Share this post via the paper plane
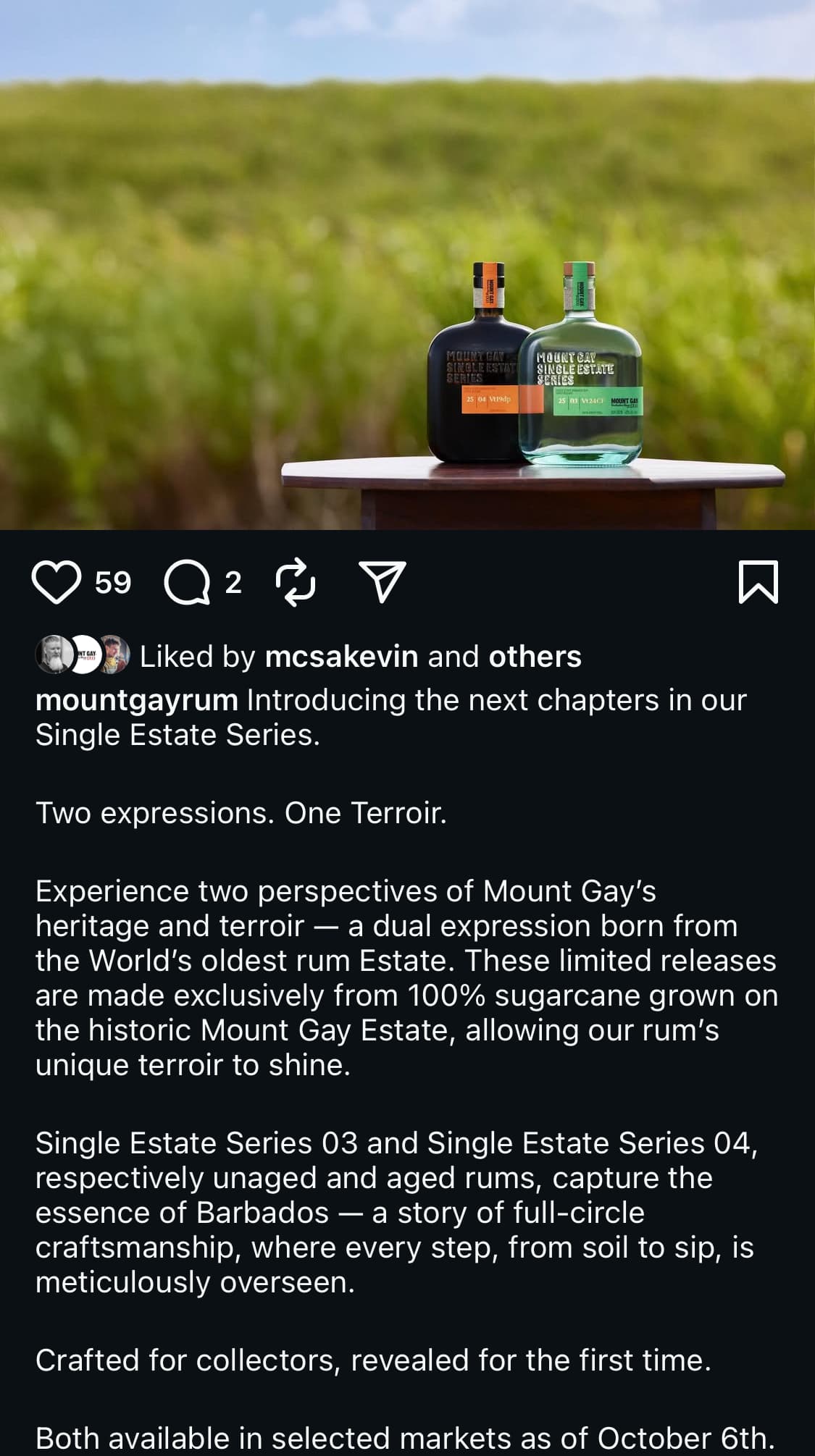This screenshot has width=815, height=1456. click(x=382, y=582)
